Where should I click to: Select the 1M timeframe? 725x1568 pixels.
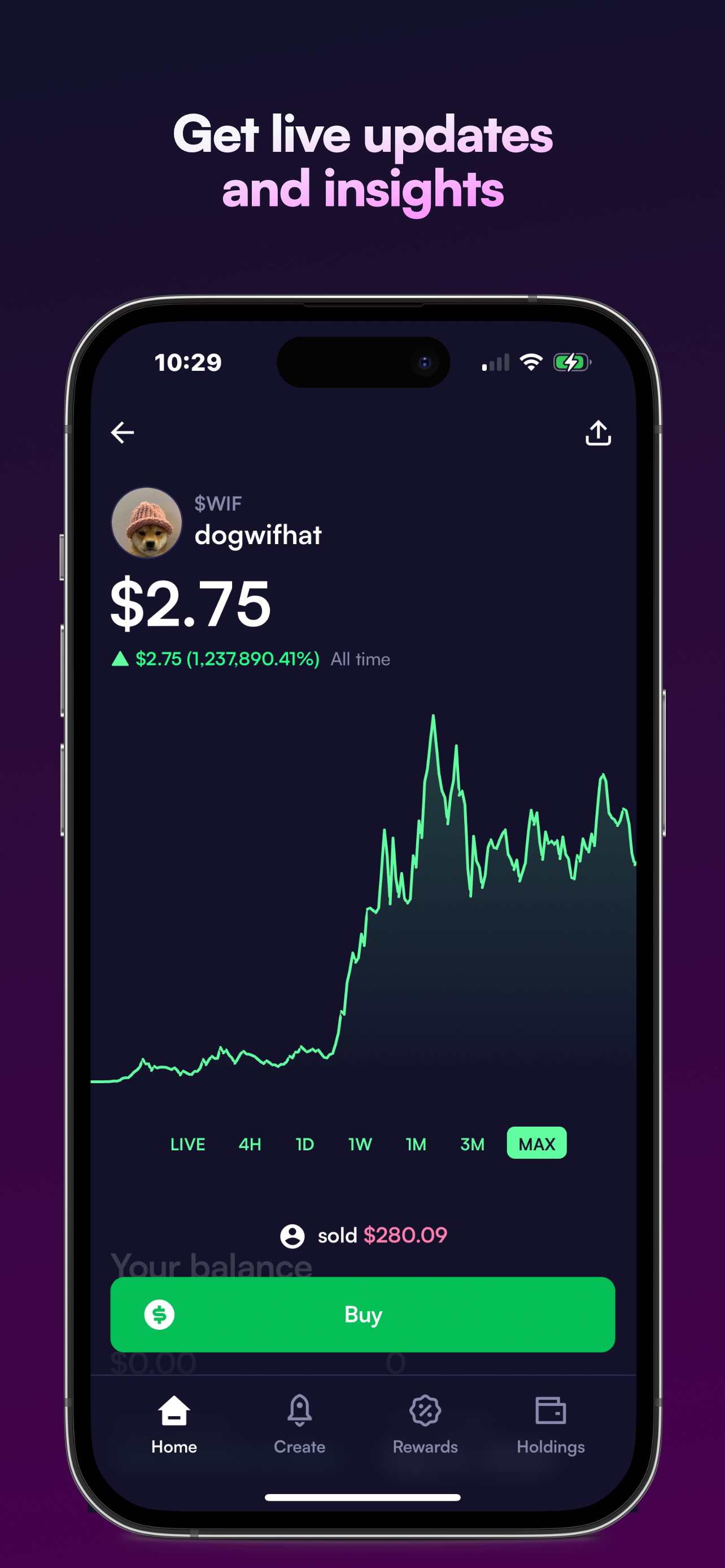(416, 1144)
